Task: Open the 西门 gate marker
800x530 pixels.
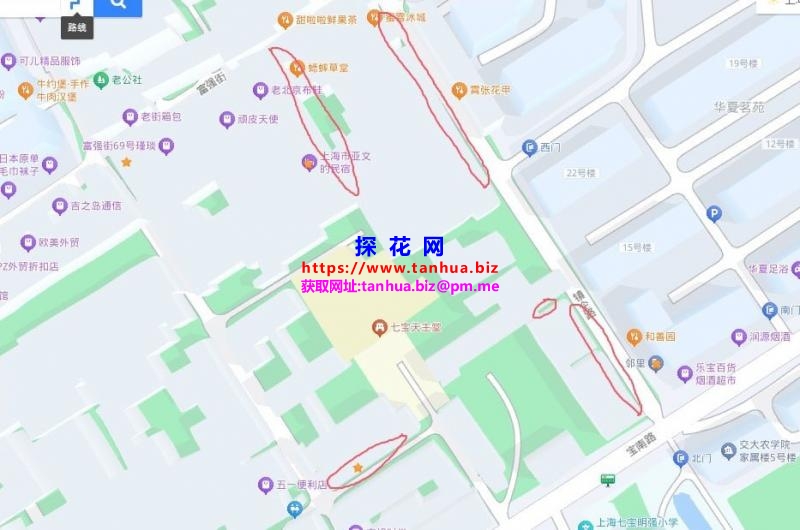Action: (x=529, y=148)
